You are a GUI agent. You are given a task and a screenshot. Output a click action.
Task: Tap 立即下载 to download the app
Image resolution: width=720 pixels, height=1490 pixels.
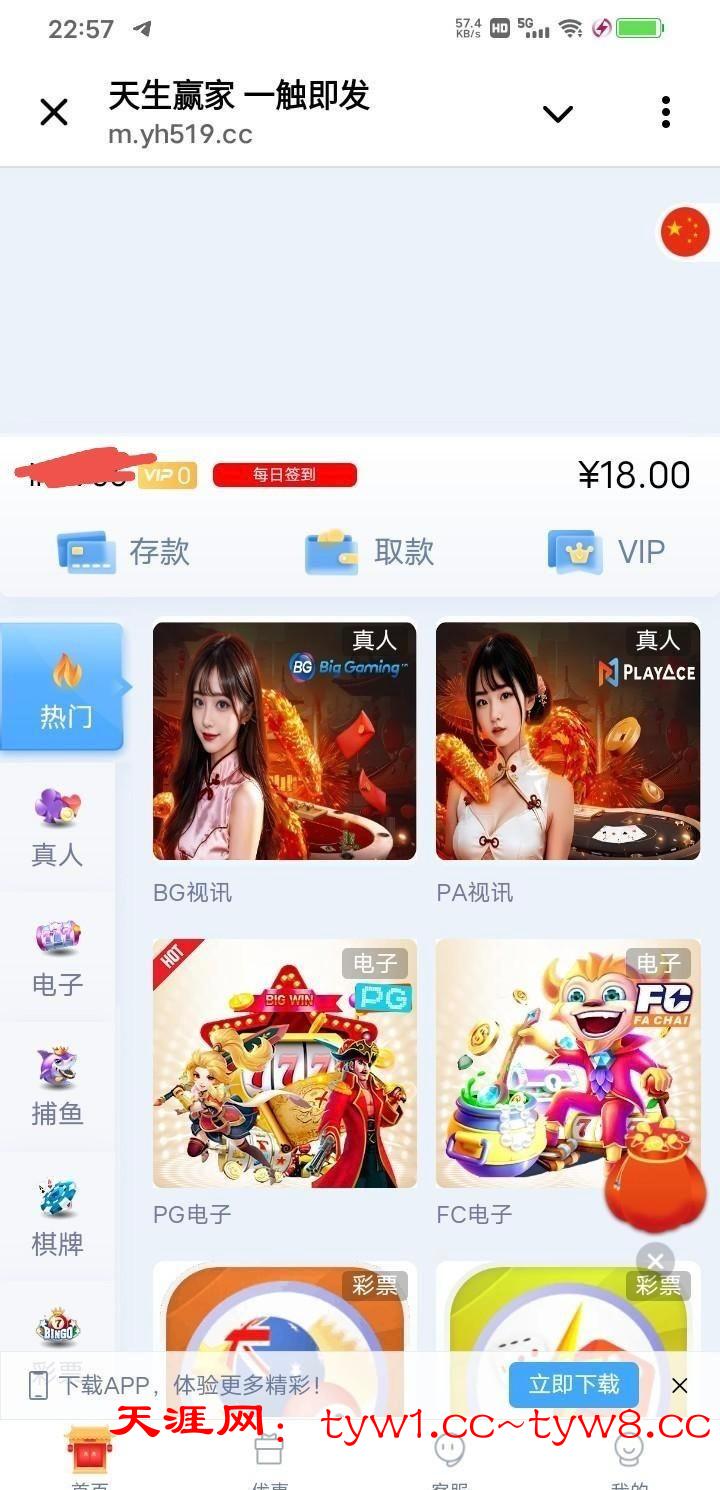point(573,1385)
